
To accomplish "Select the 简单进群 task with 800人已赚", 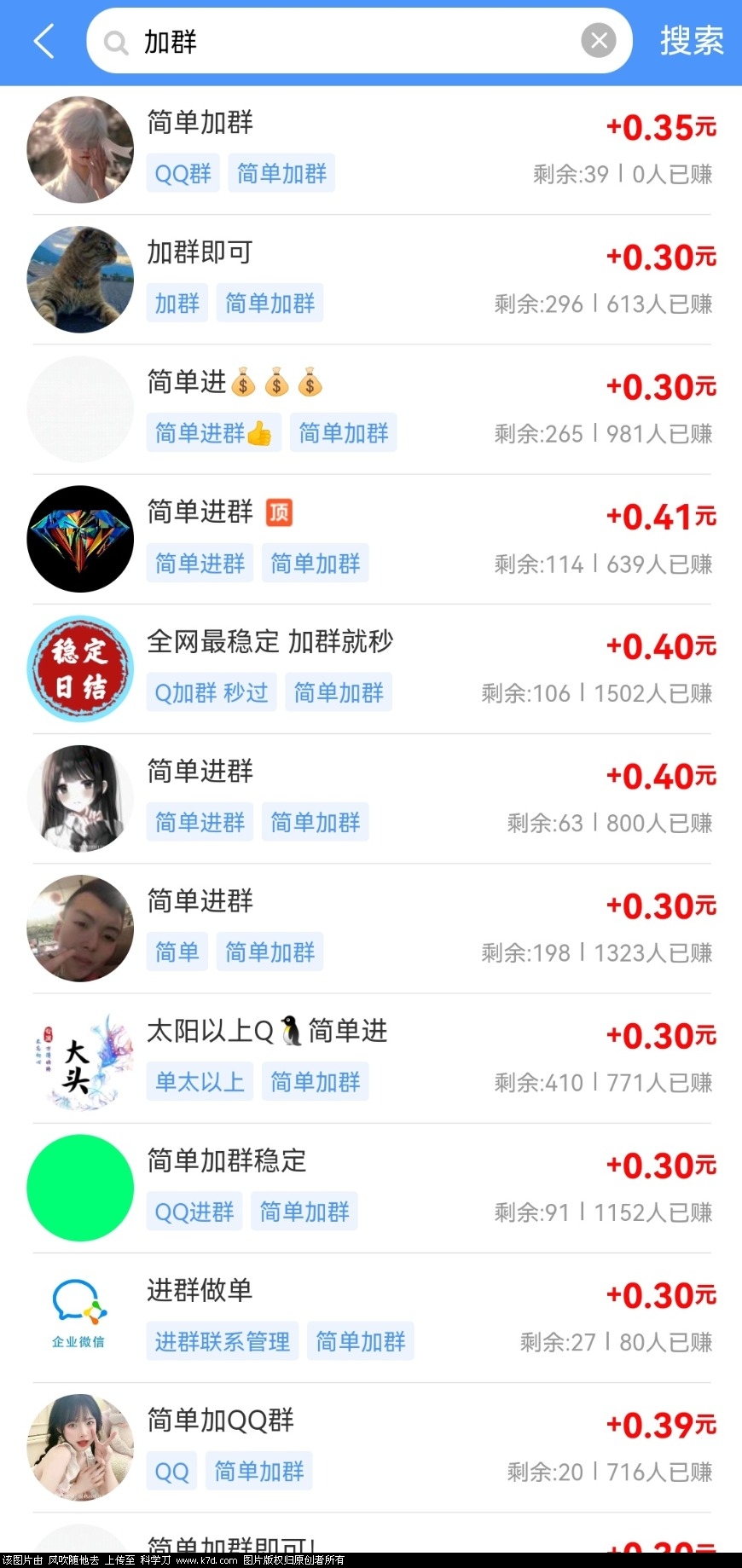I will click(371, 798).
